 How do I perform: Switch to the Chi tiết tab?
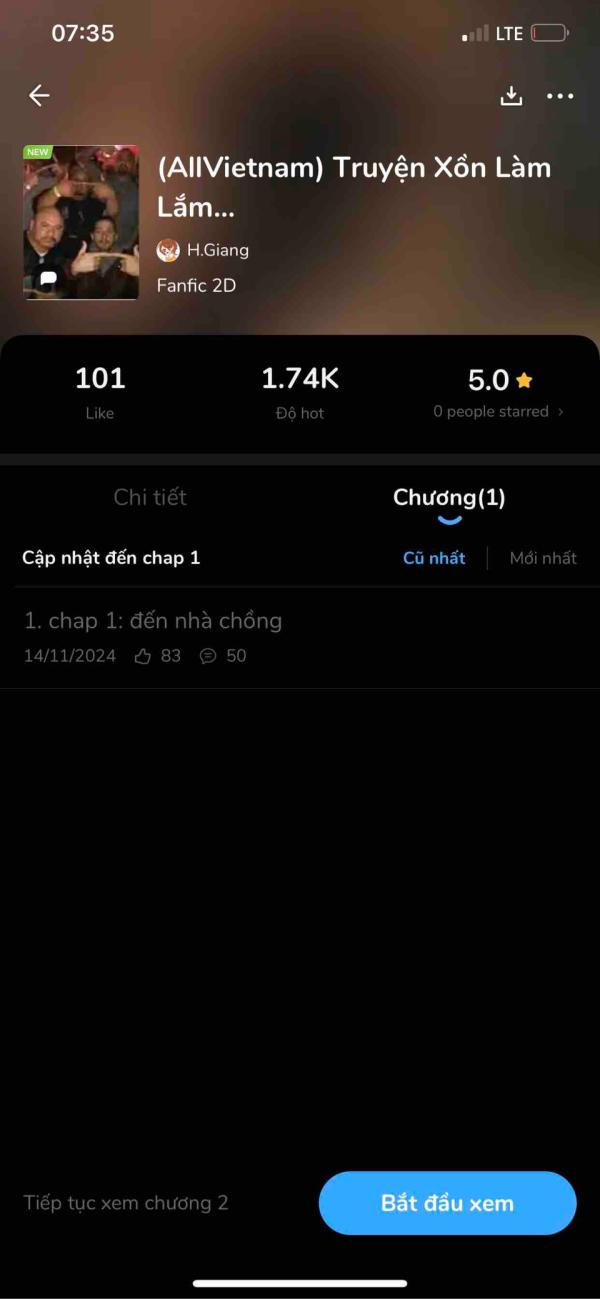coord(150,497)
